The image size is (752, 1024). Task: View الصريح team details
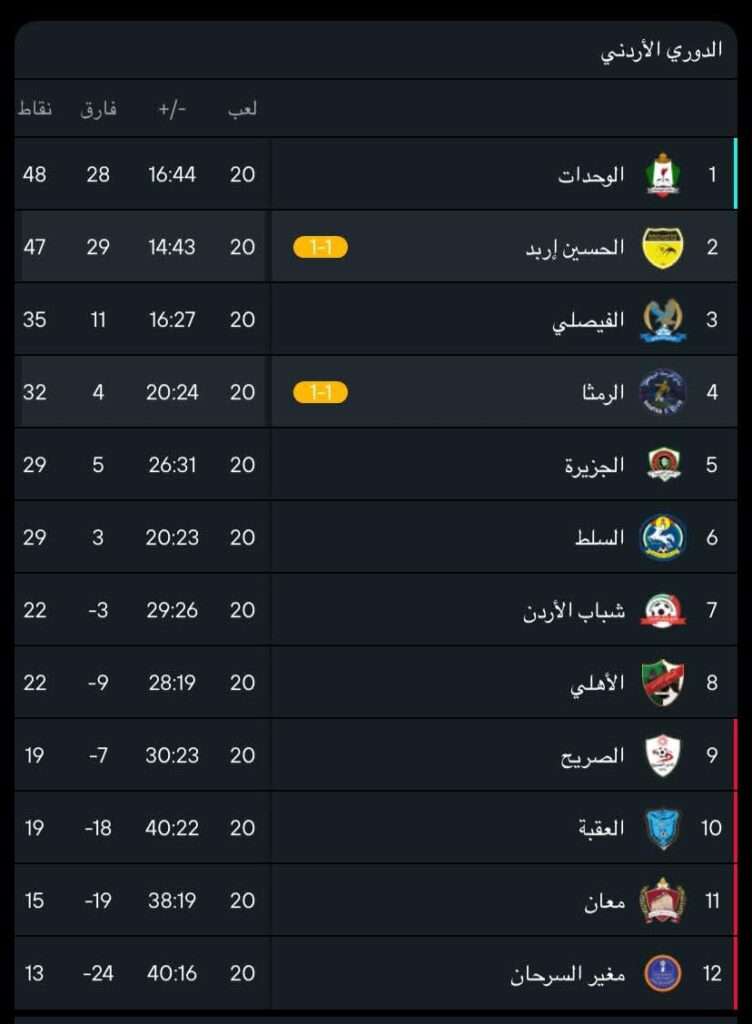[x=592, y=756]
